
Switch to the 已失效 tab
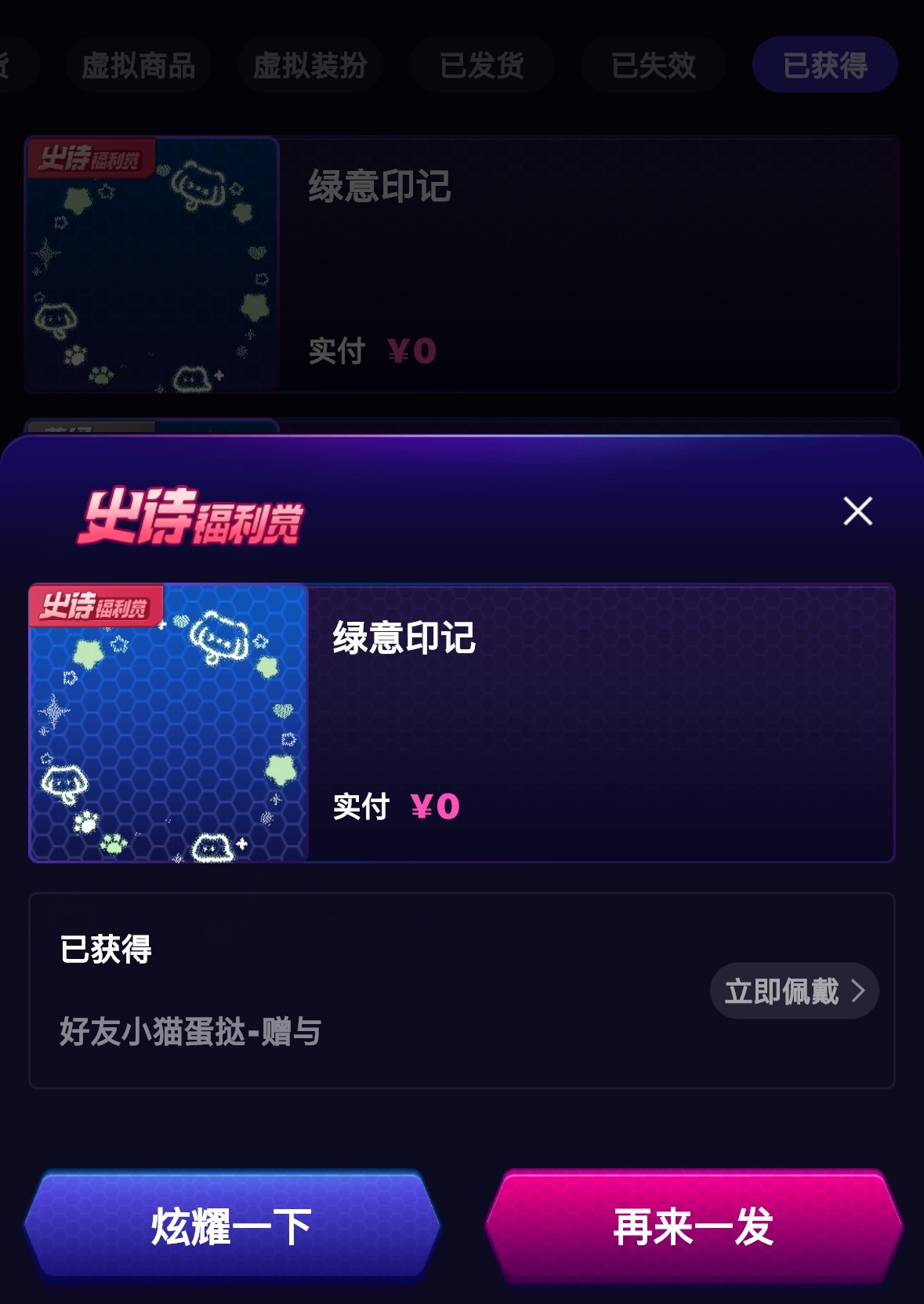[653, 65]
